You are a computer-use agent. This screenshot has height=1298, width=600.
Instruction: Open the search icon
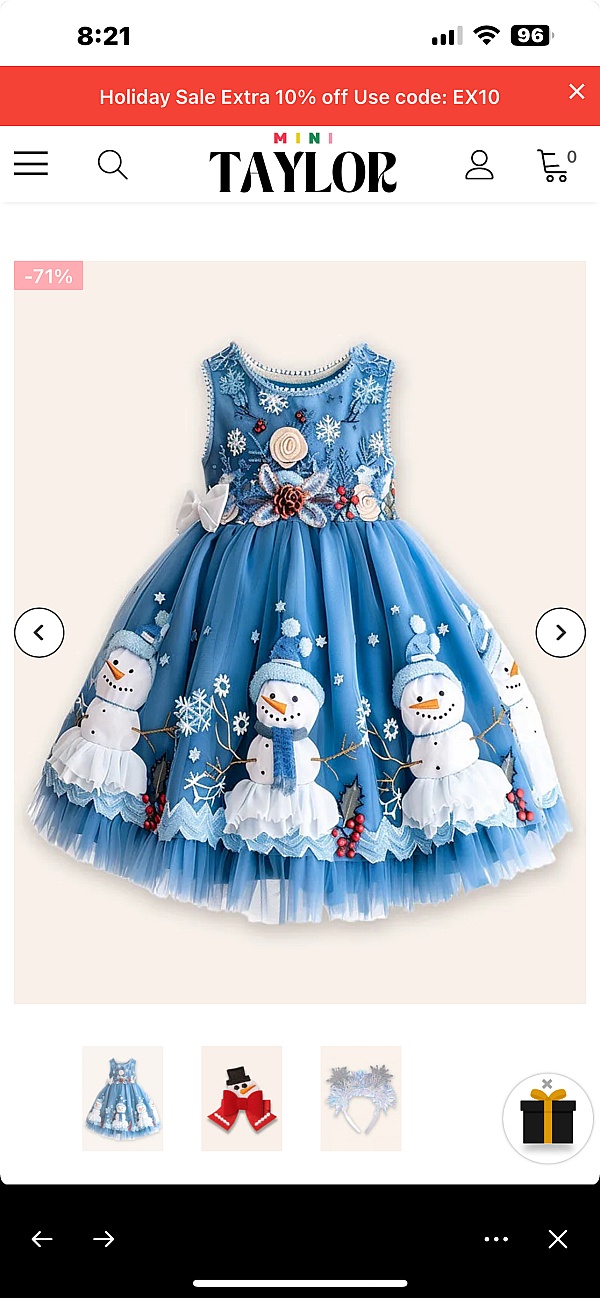[112, 164]
